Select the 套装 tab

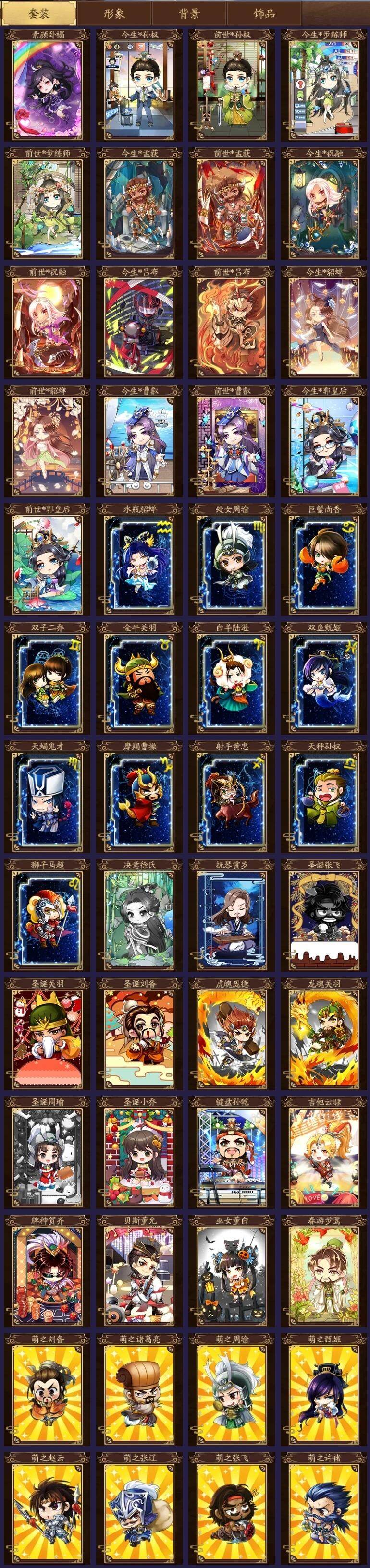pyautogui.click(x=38, y=13)
